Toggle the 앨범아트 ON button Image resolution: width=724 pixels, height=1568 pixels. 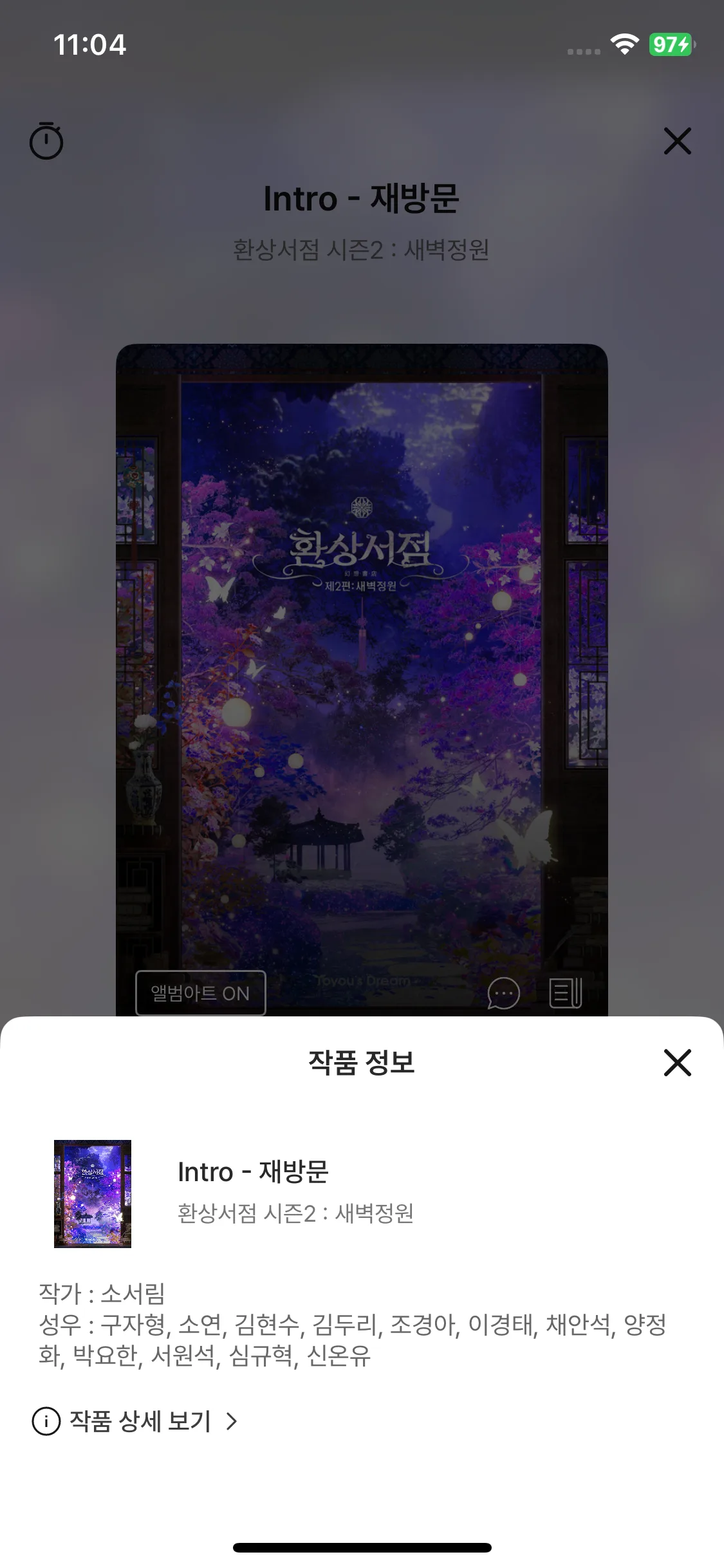(200, 993)
